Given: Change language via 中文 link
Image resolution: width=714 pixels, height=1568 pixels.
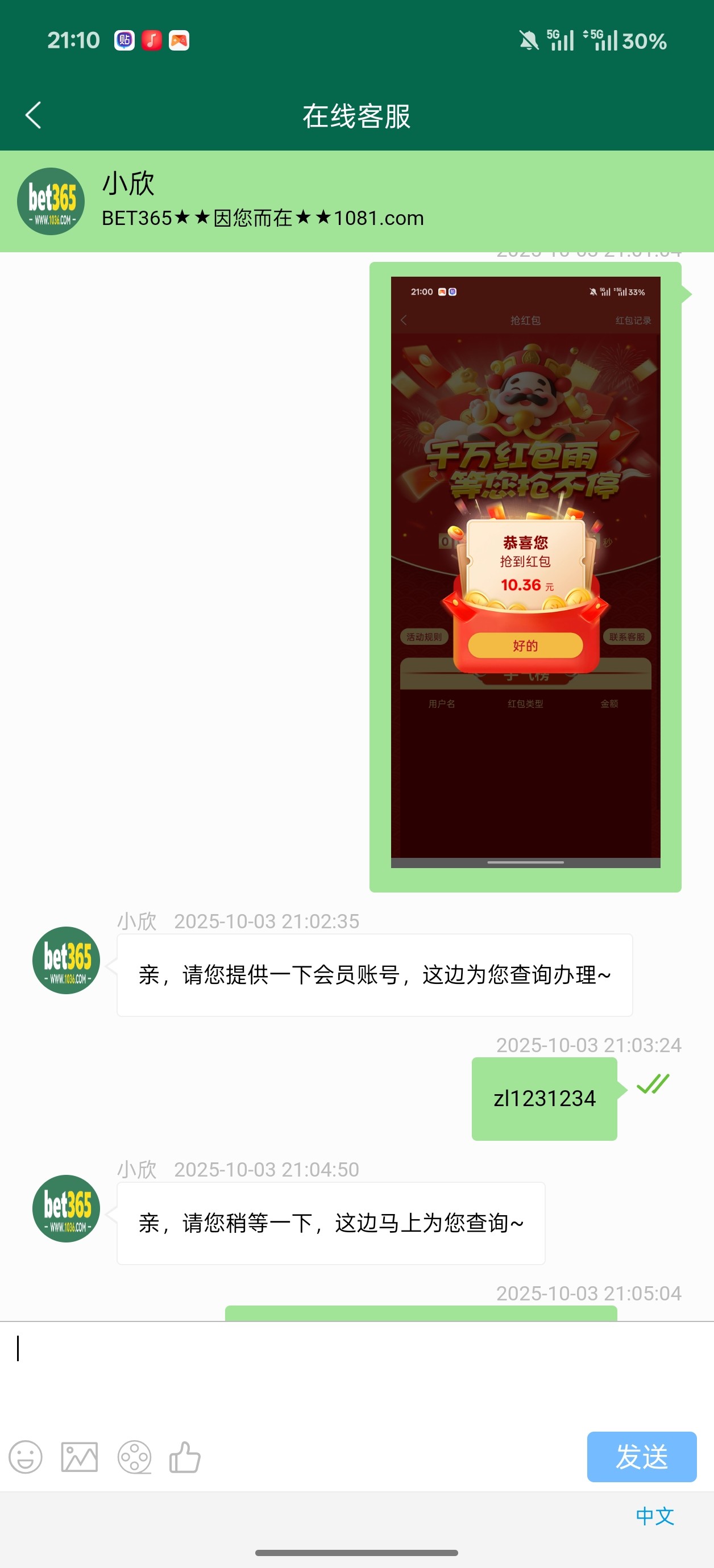Looking at the screenshot, I should (x=654, y=1516).
